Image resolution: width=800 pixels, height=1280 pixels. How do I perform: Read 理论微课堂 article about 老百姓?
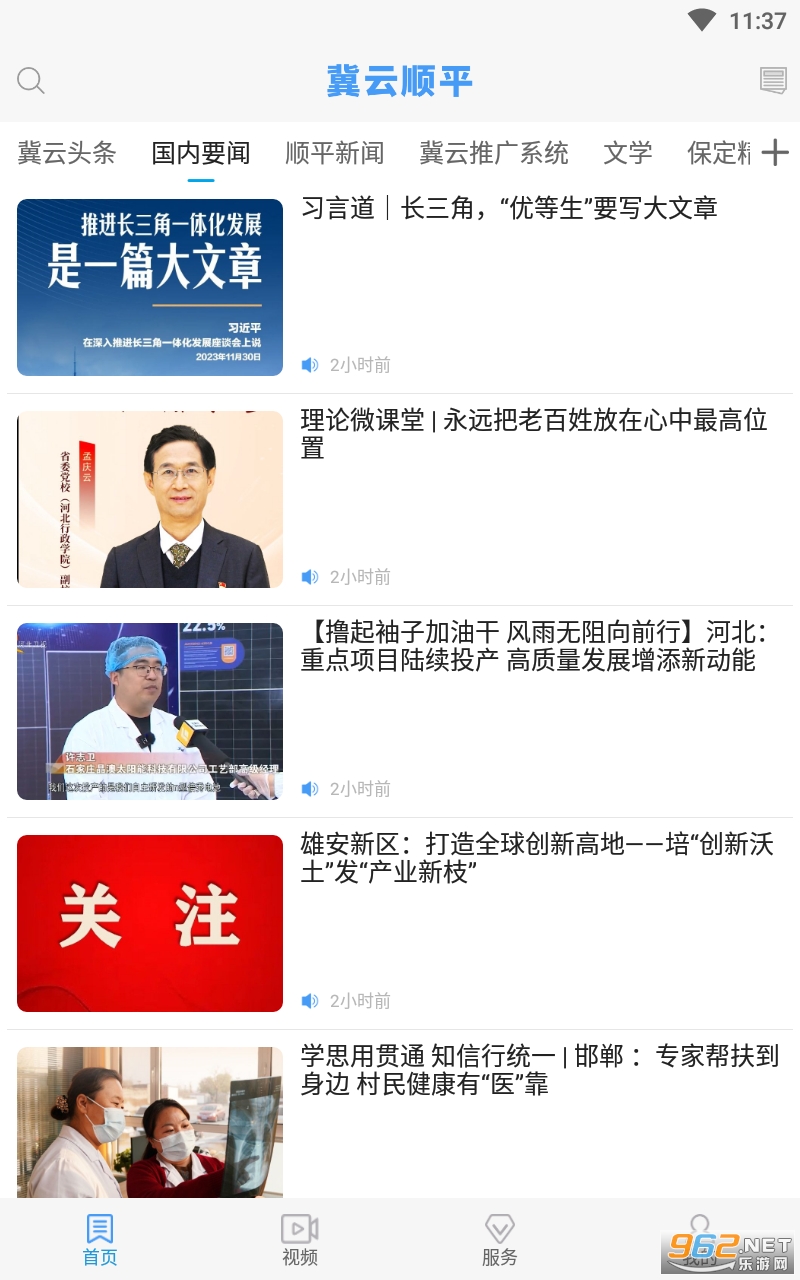pyautogui.click(x=534, y=433)
